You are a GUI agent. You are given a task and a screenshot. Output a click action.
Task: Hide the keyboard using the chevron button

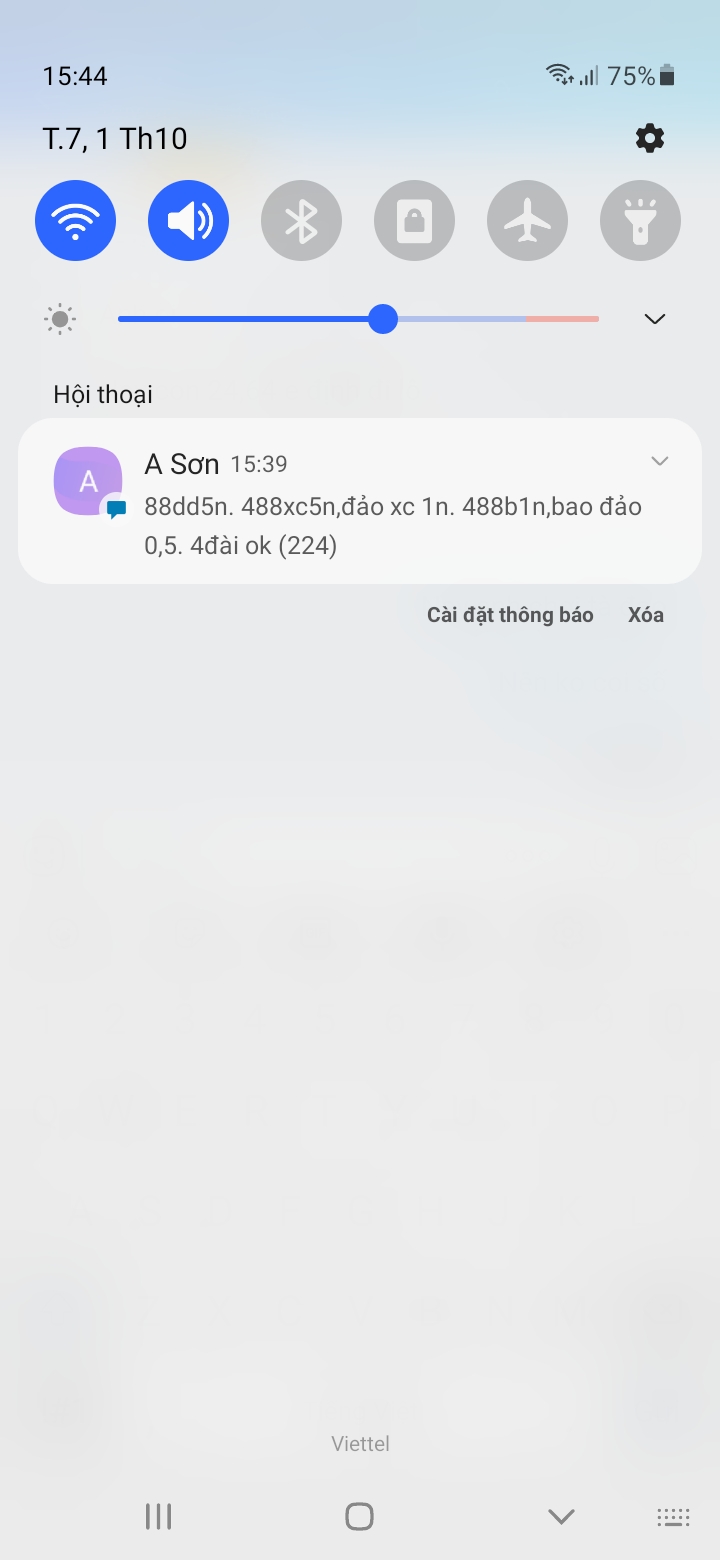click(x=560, y=1516)
